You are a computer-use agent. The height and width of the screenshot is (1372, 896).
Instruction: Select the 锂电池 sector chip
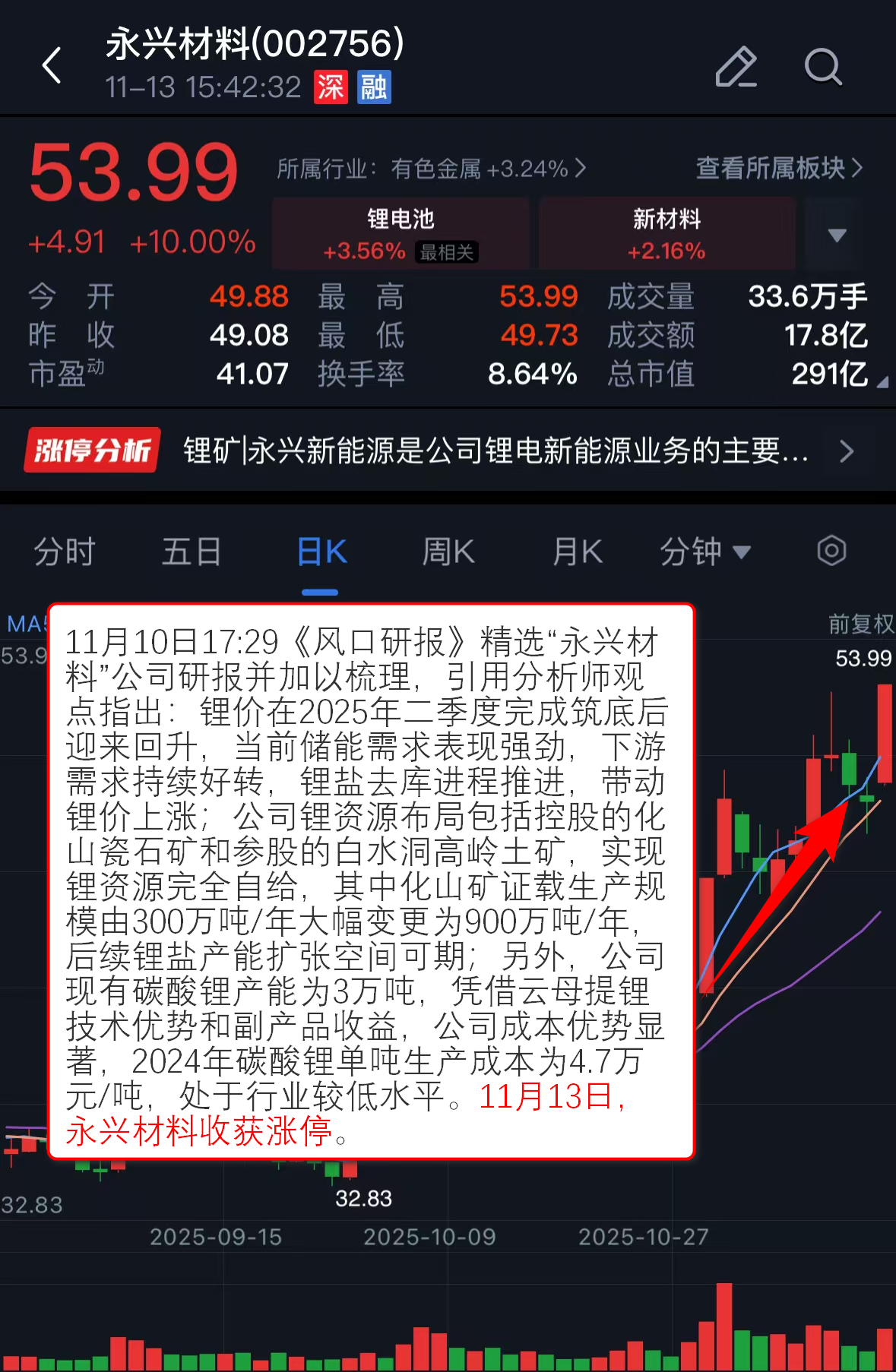pyautogui.click(x=401, y=233)
